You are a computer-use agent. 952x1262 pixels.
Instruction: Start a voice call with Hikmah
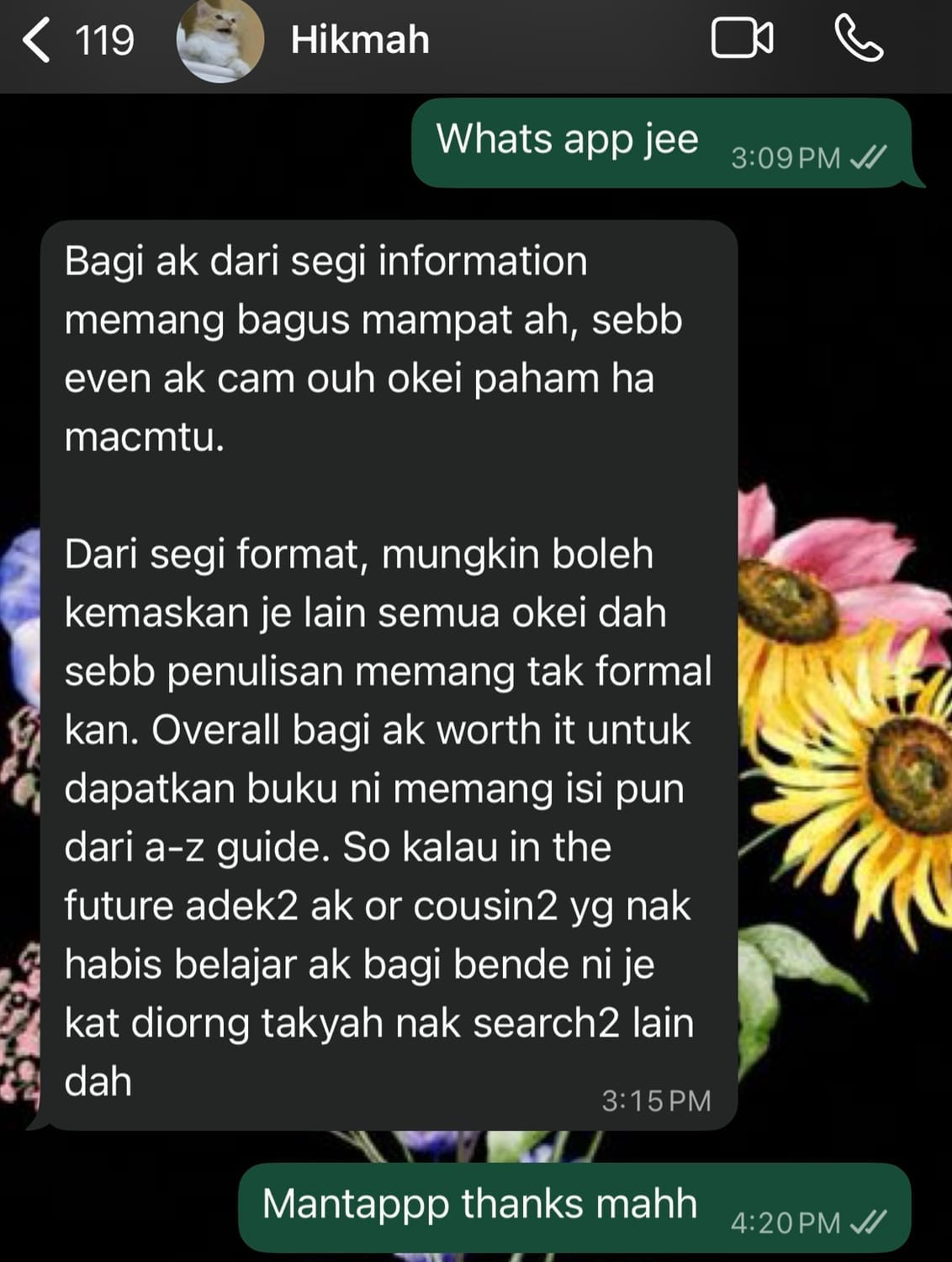tap(858, 40)
